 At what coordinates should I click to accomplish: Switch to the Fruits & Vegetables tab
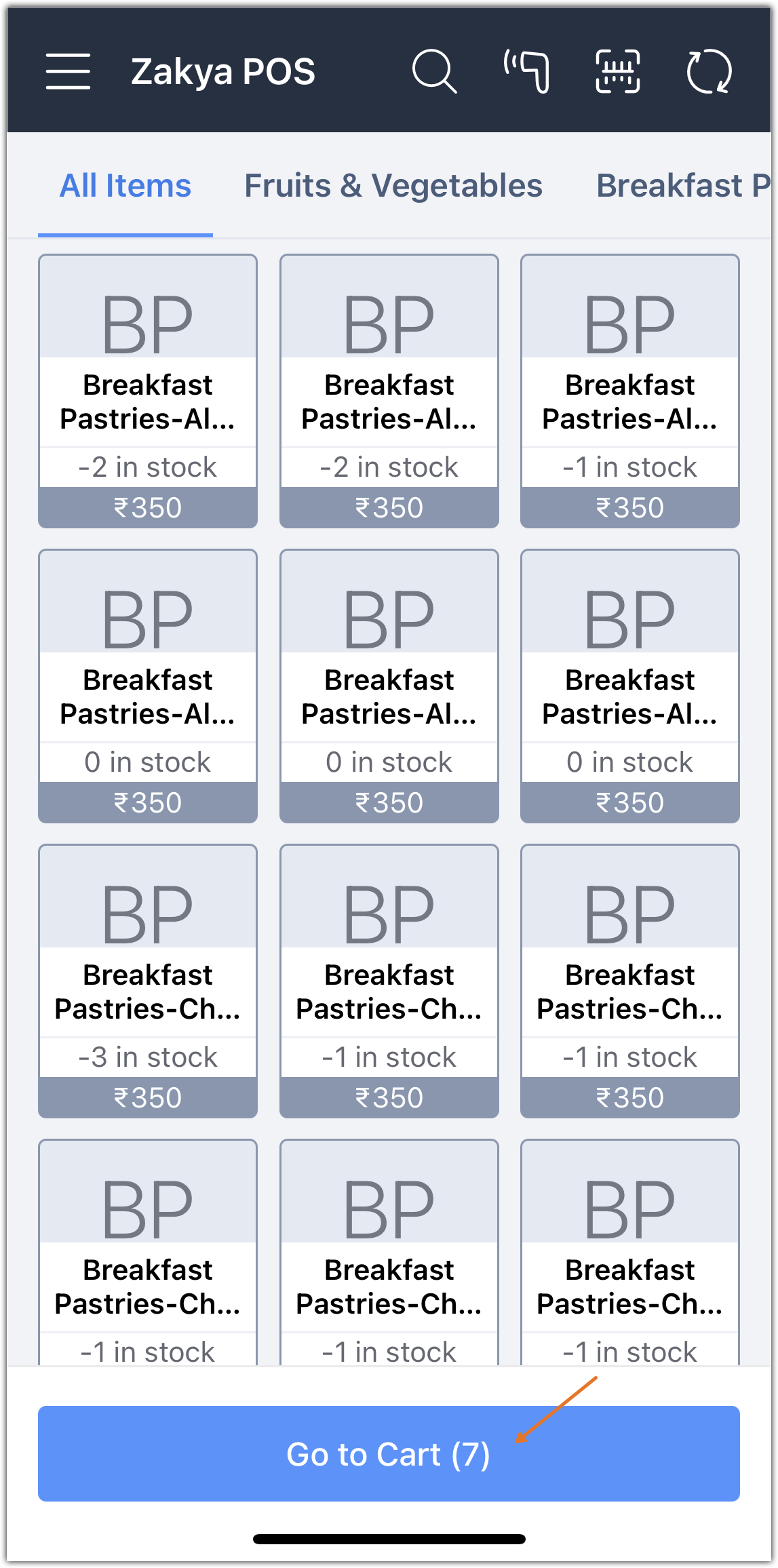tap(393, 186)
